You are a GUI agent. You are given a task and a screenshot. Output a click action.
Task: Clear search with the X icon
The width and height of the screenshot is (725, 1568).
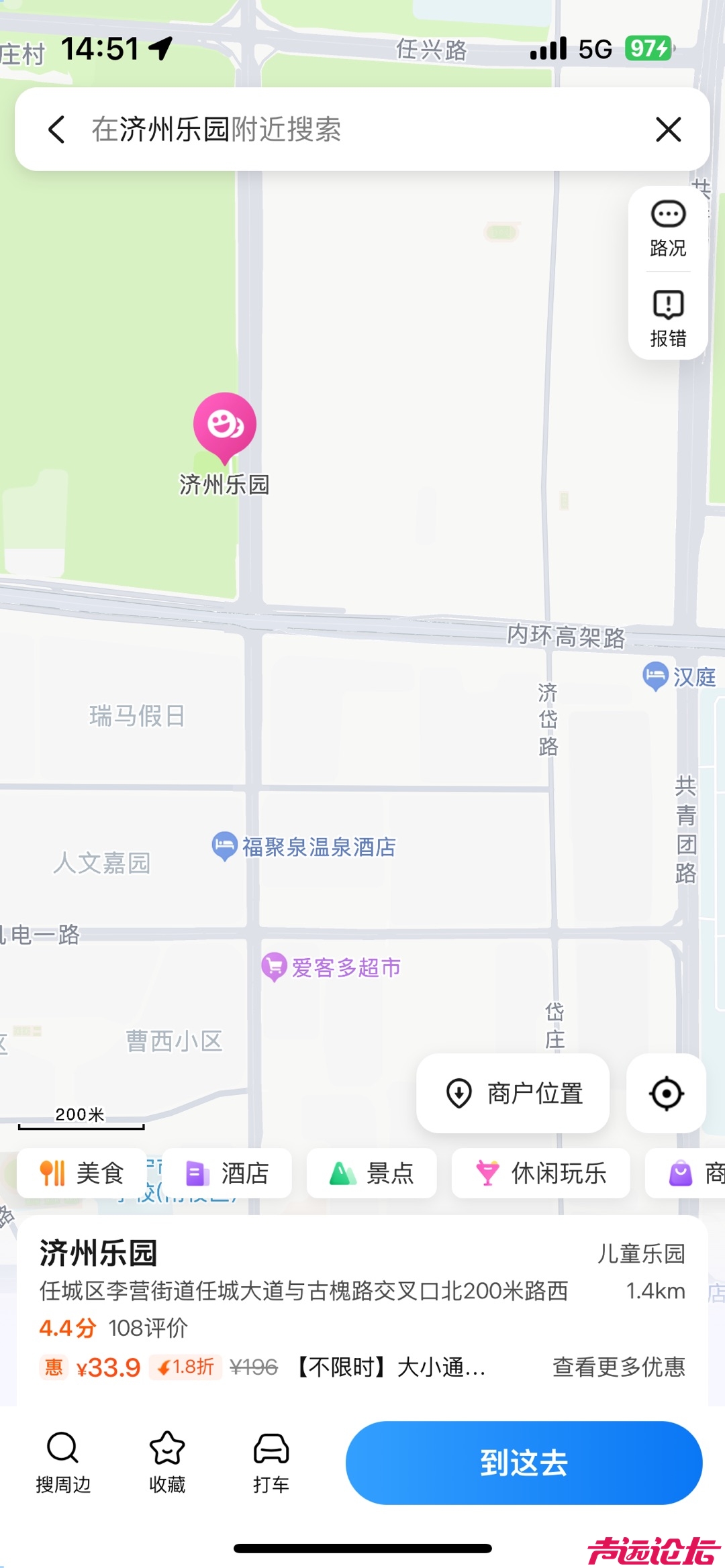click(x=668, y=129)
